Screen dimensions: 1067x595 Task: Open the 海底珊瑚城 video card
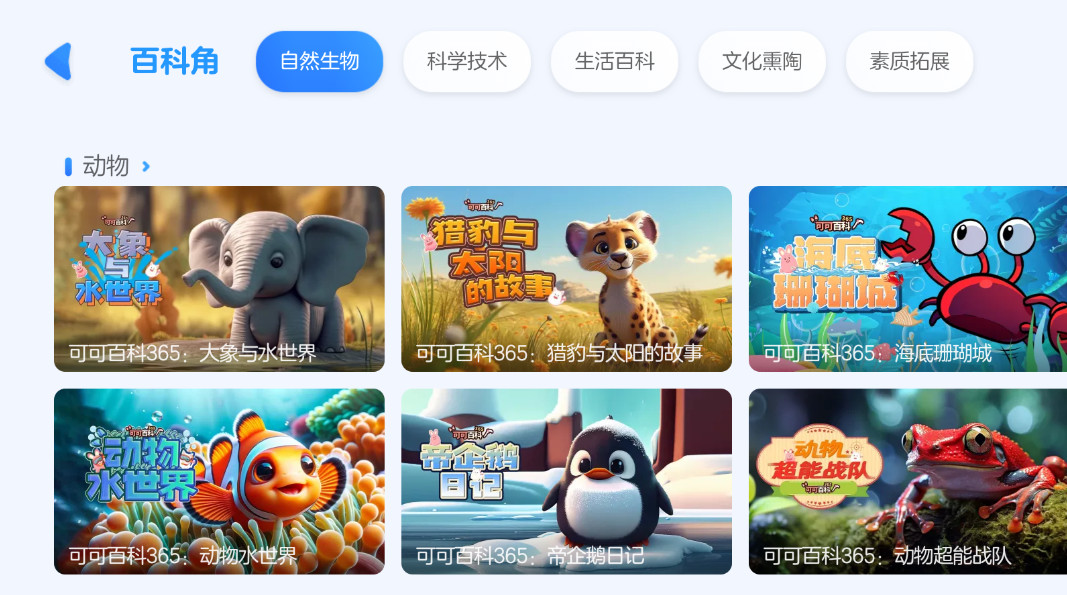click(907, 278)
